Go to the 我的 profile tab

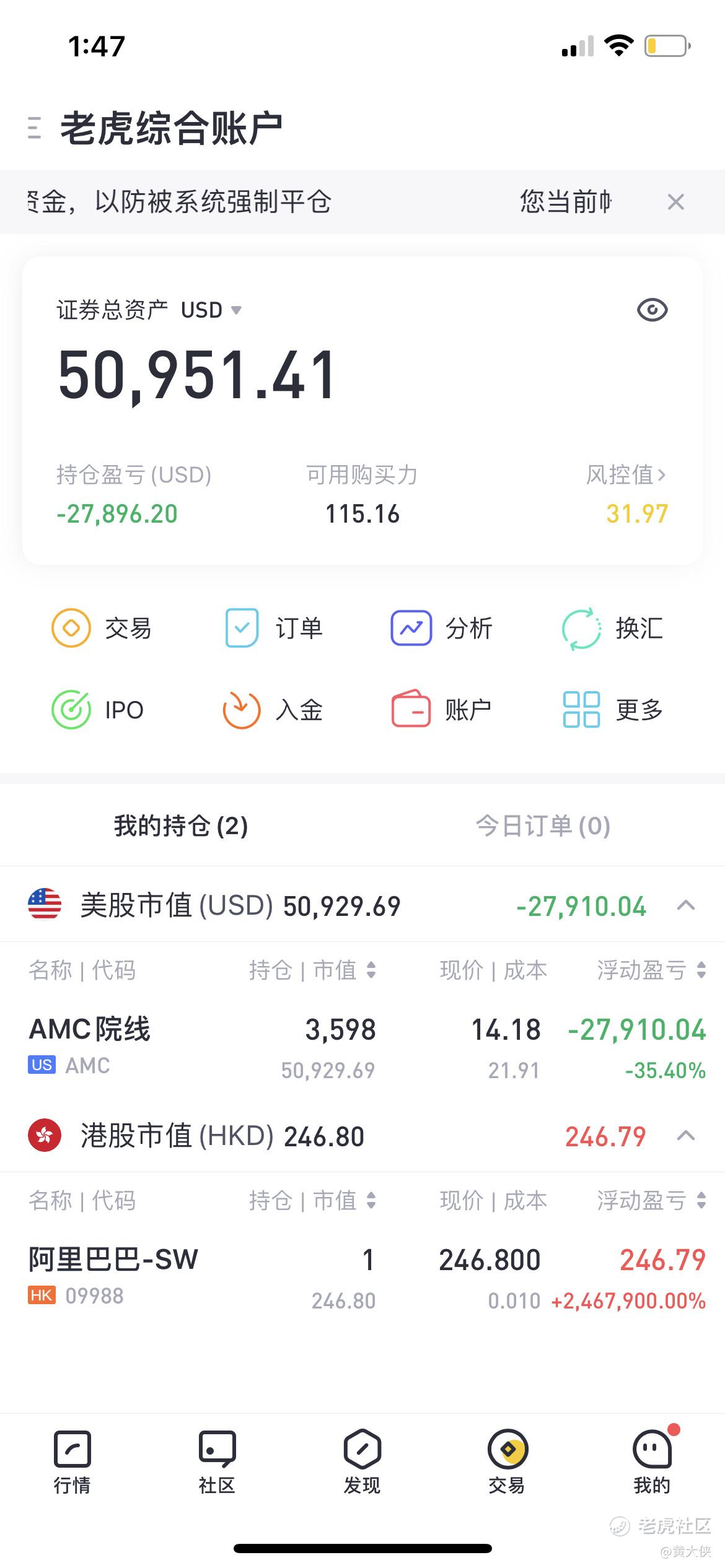coord(652,1462)
